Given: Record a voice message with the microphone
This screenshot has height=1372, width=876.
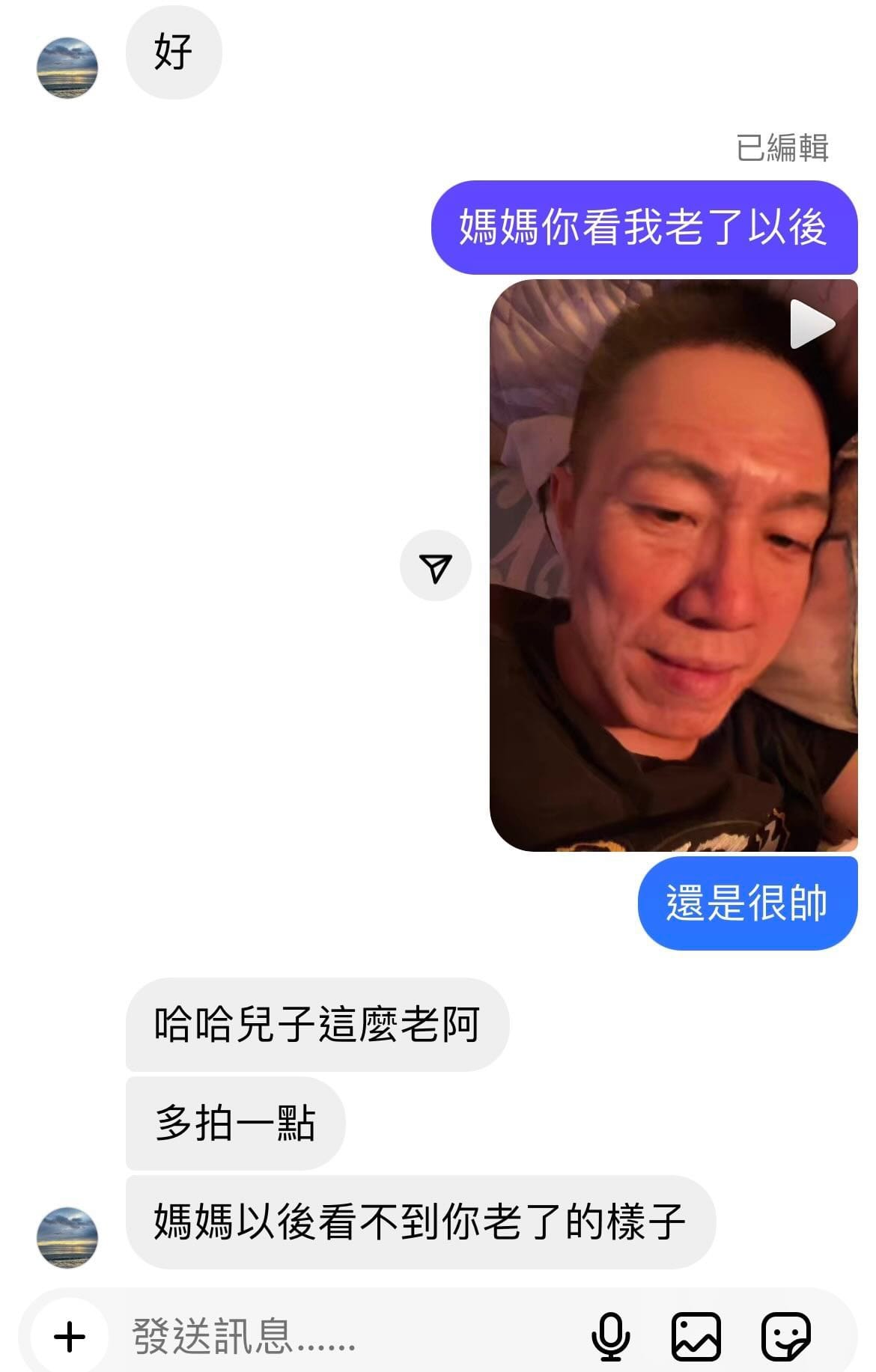Looking at the screenshot, I should pyautogui.click(x=610, y=1337).
